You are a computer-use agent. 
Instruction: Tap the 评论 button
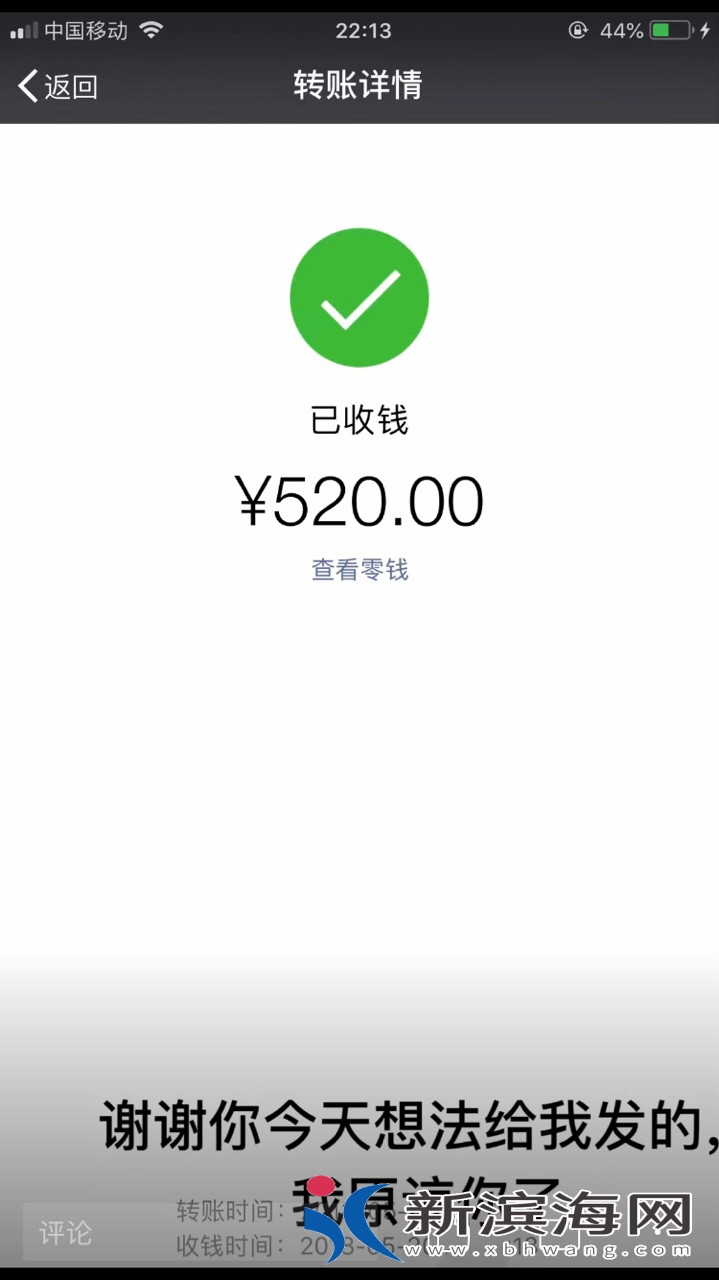pos(66,1232)
